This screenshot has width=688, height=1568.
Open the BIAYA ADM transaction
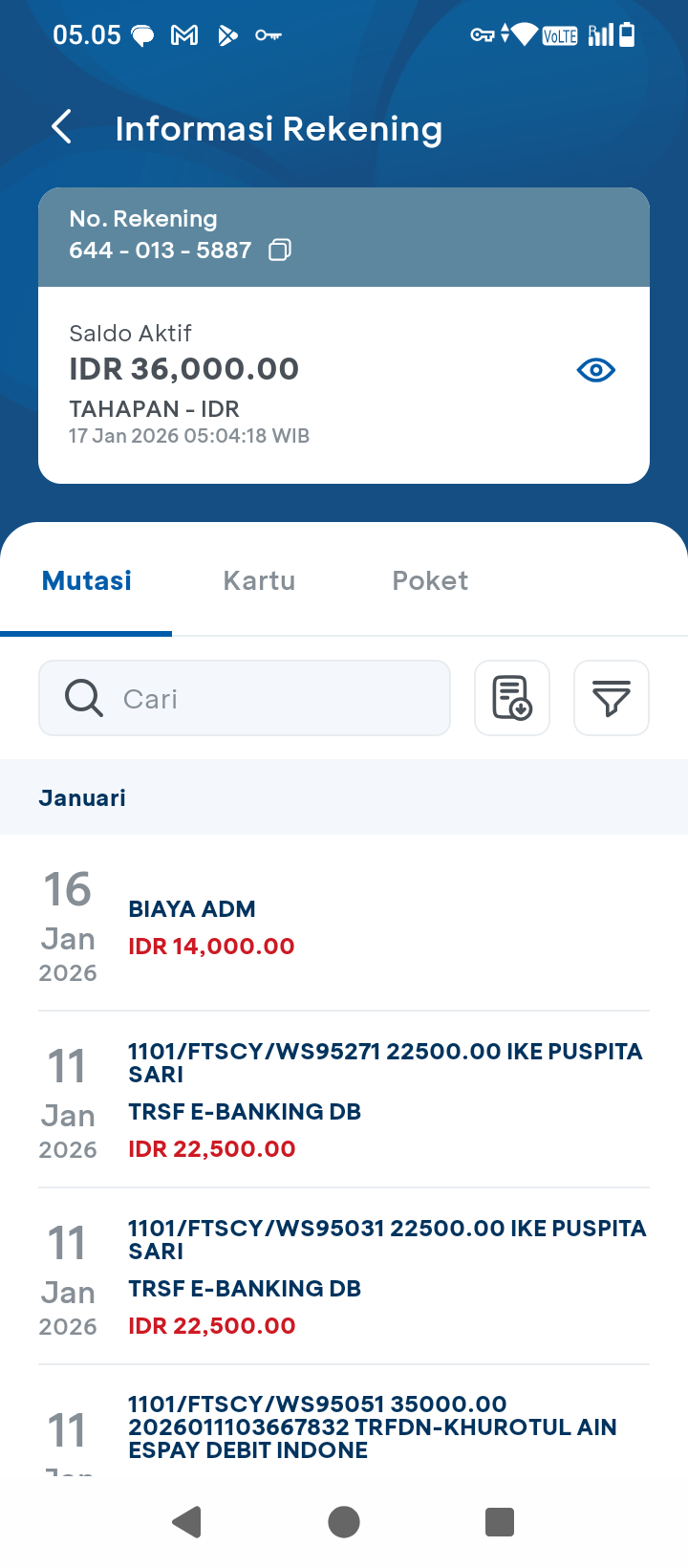[x=344, y=926]
